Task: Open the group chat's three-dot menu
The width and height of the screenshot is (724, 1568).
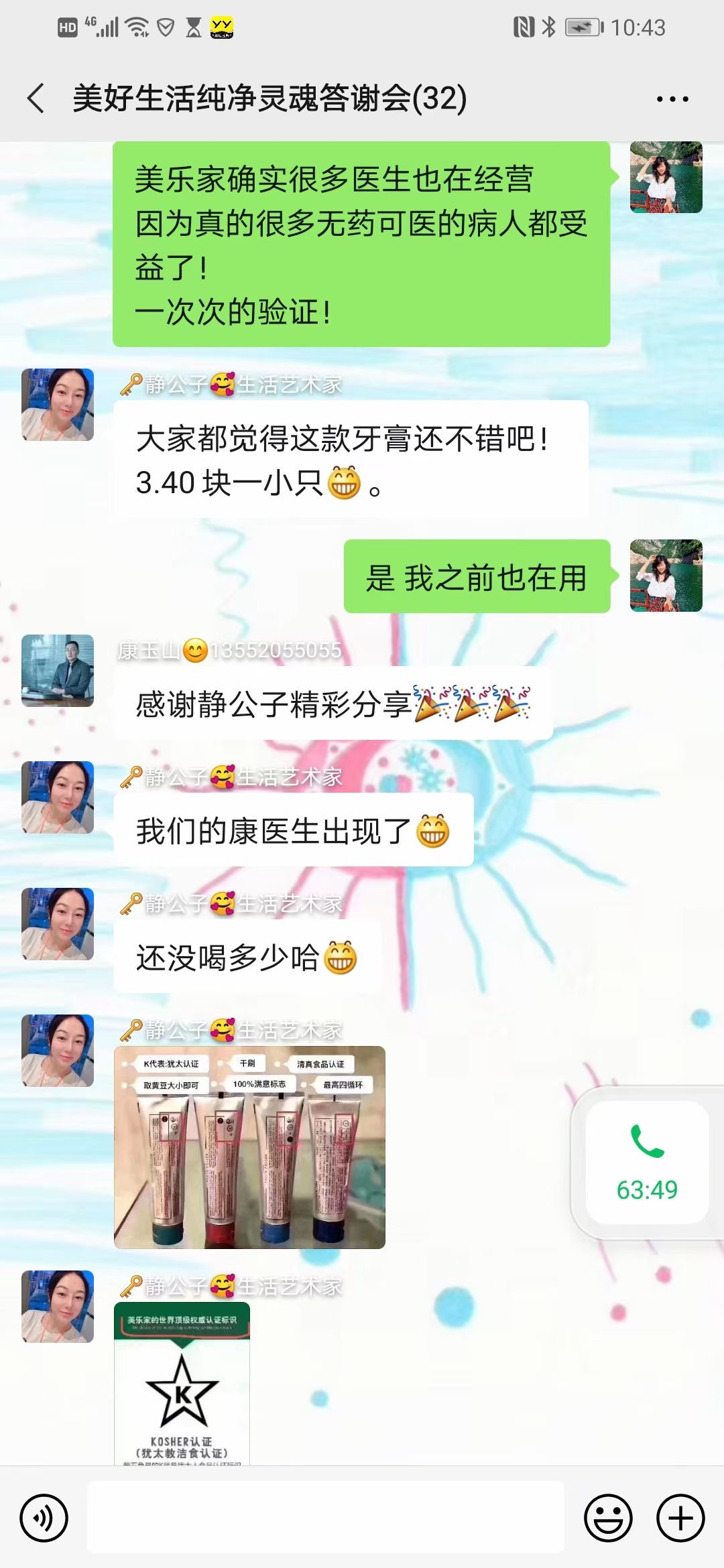Action: tap(672, 99)
